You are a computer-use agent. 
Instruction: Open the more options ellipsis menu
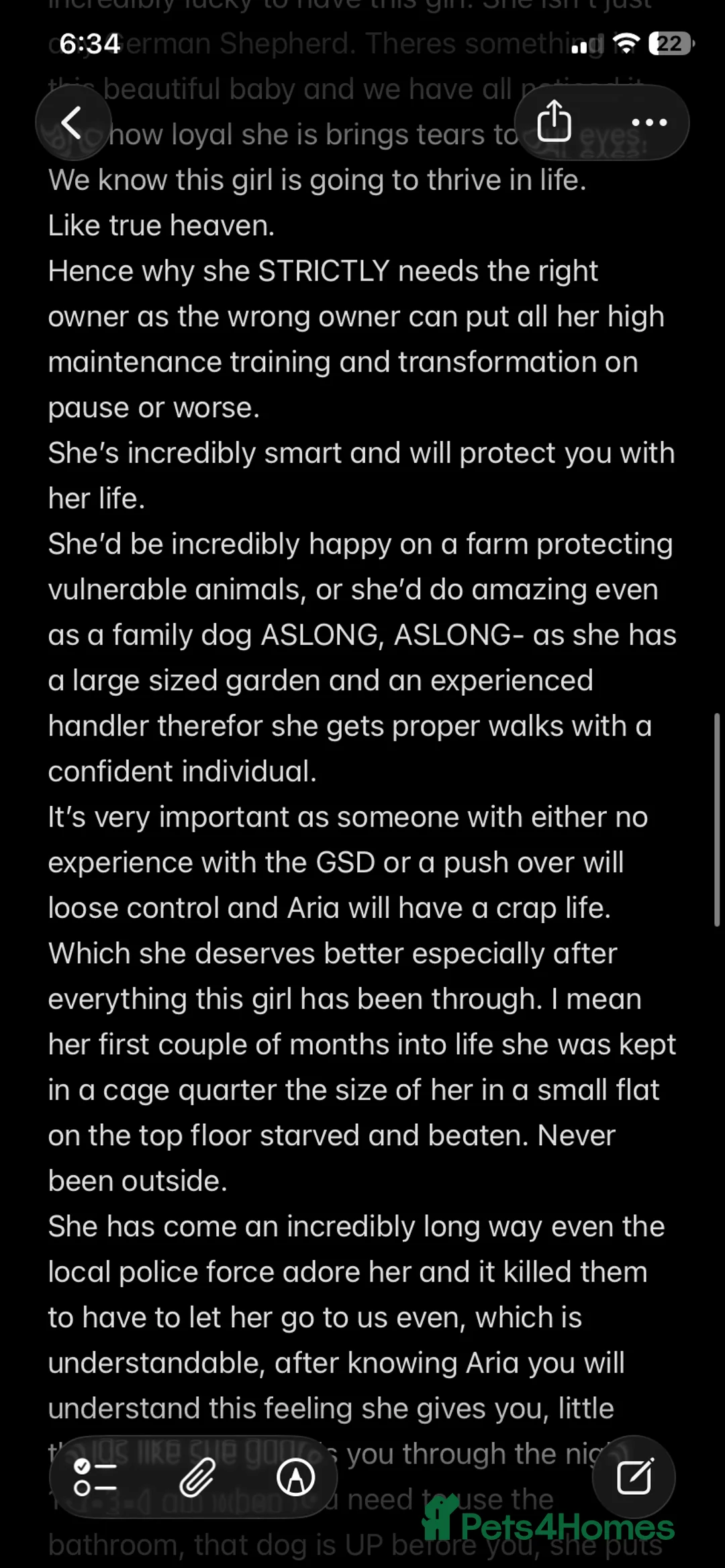tap(649, 121)
